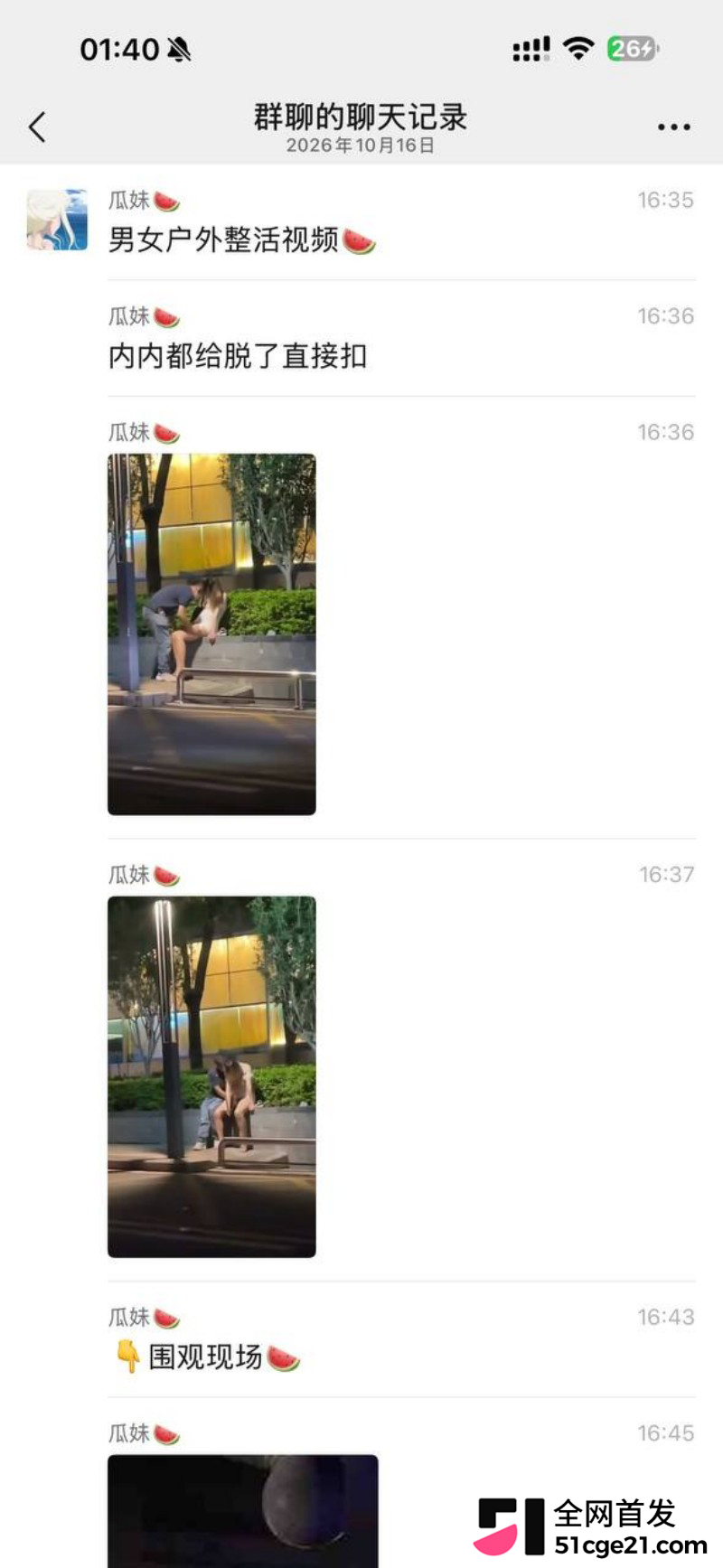Viewport: 723px width, 1568px height.
Task: Tap 瓜妹's profile avatar
Action: 57,220
